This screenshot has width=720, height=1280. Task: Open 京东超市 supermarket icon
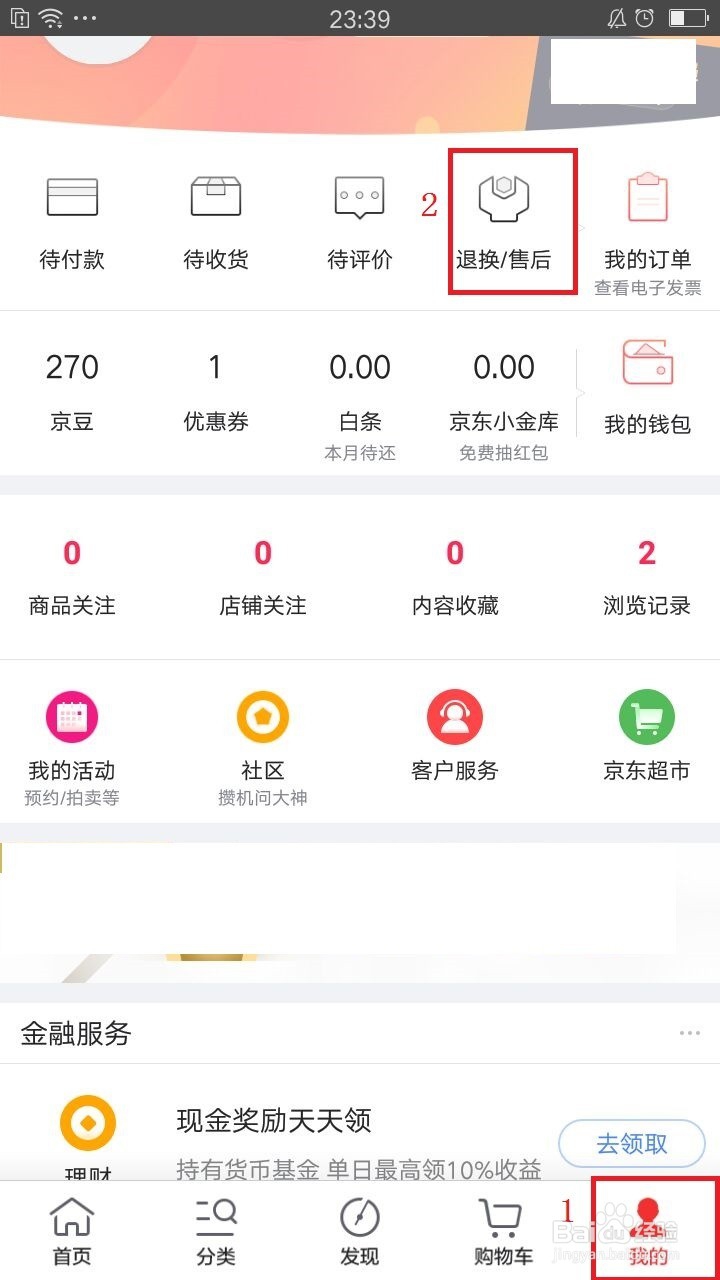pos(647,716)
